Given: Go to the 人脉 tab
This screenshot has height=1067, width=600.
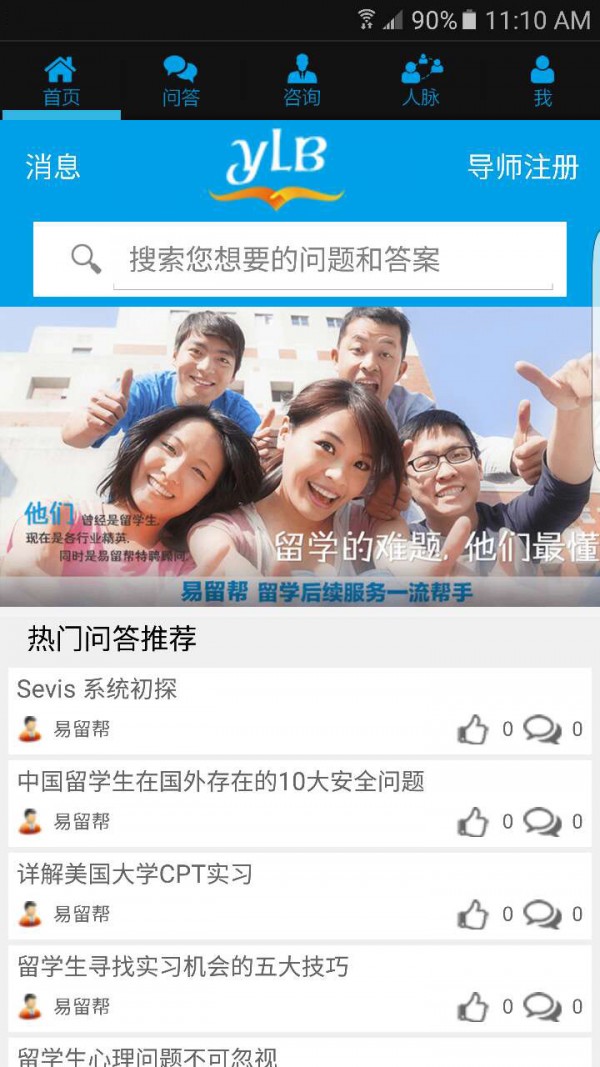Looking at the screenshot, I should pyautogui.click(x=421, y=81).
